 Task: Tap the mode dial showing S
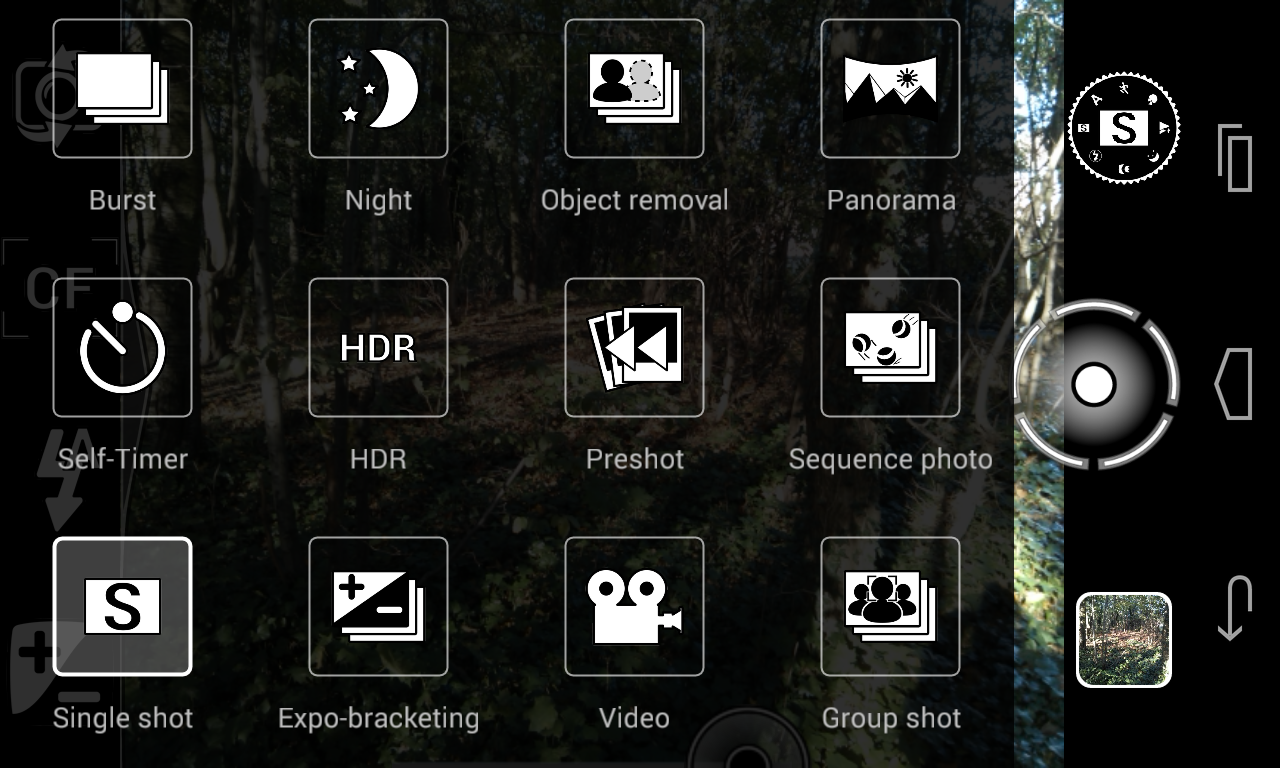pyautogui.click(x=1124, y=128)
